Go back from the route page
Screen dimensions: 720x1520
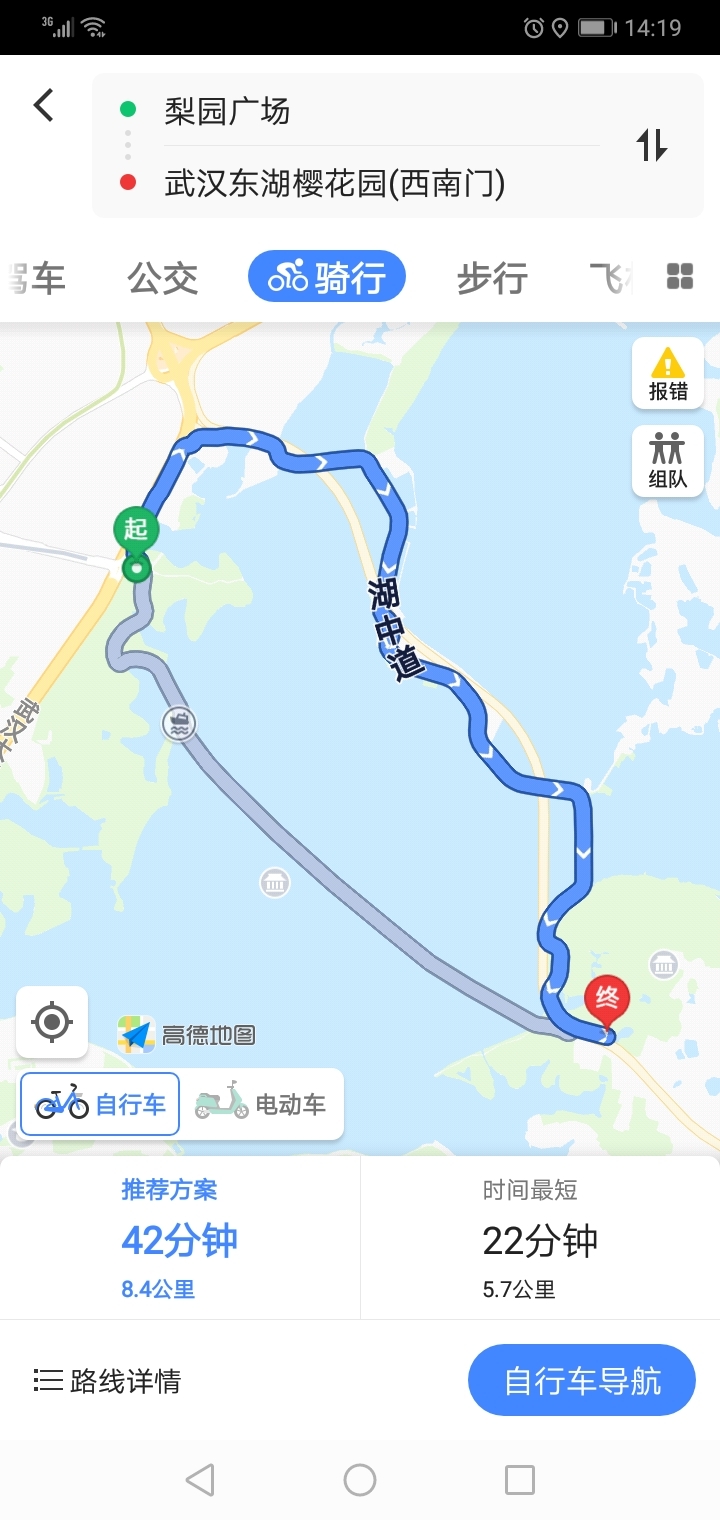click(43, 105)
